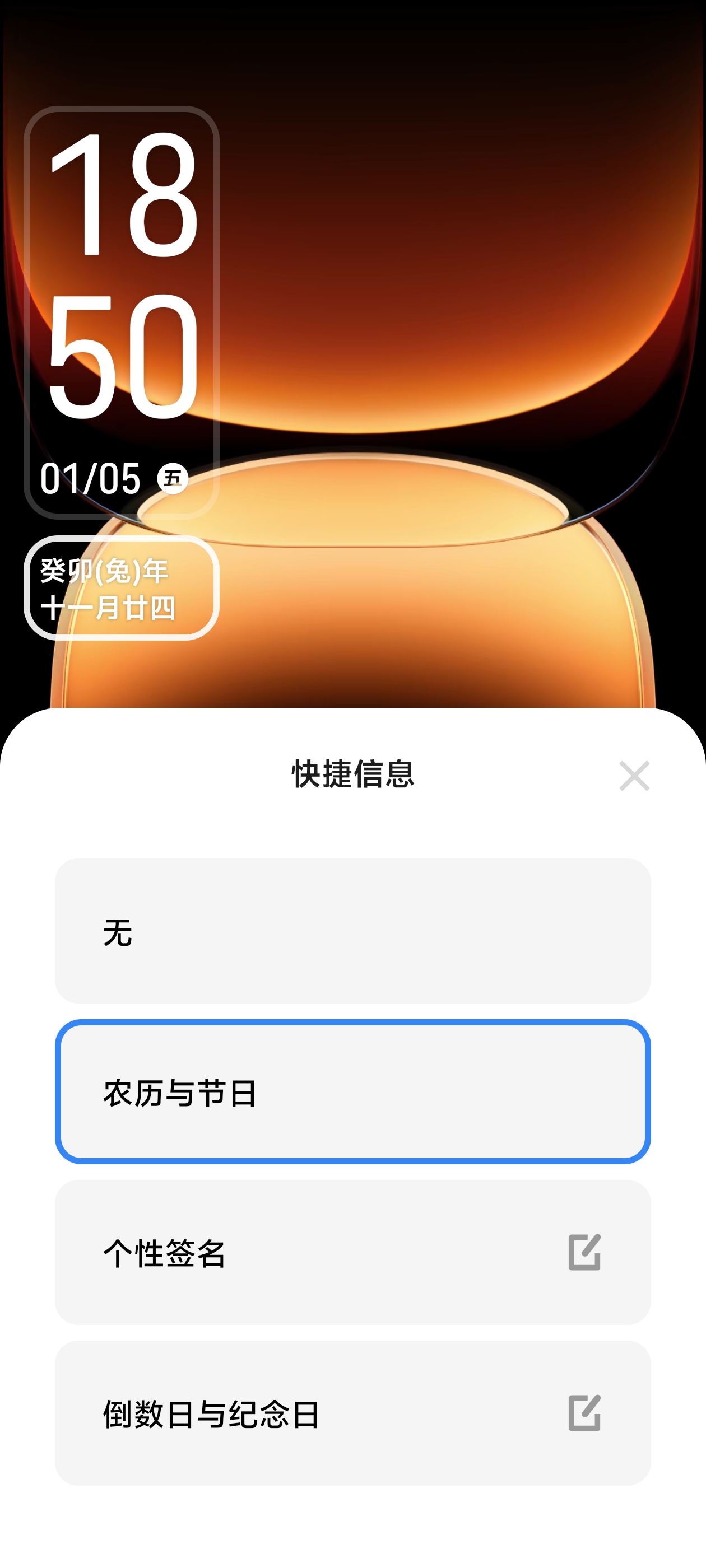Select the 无 option
Screen dimensions: 706x1568
click(x=352, y=931)
